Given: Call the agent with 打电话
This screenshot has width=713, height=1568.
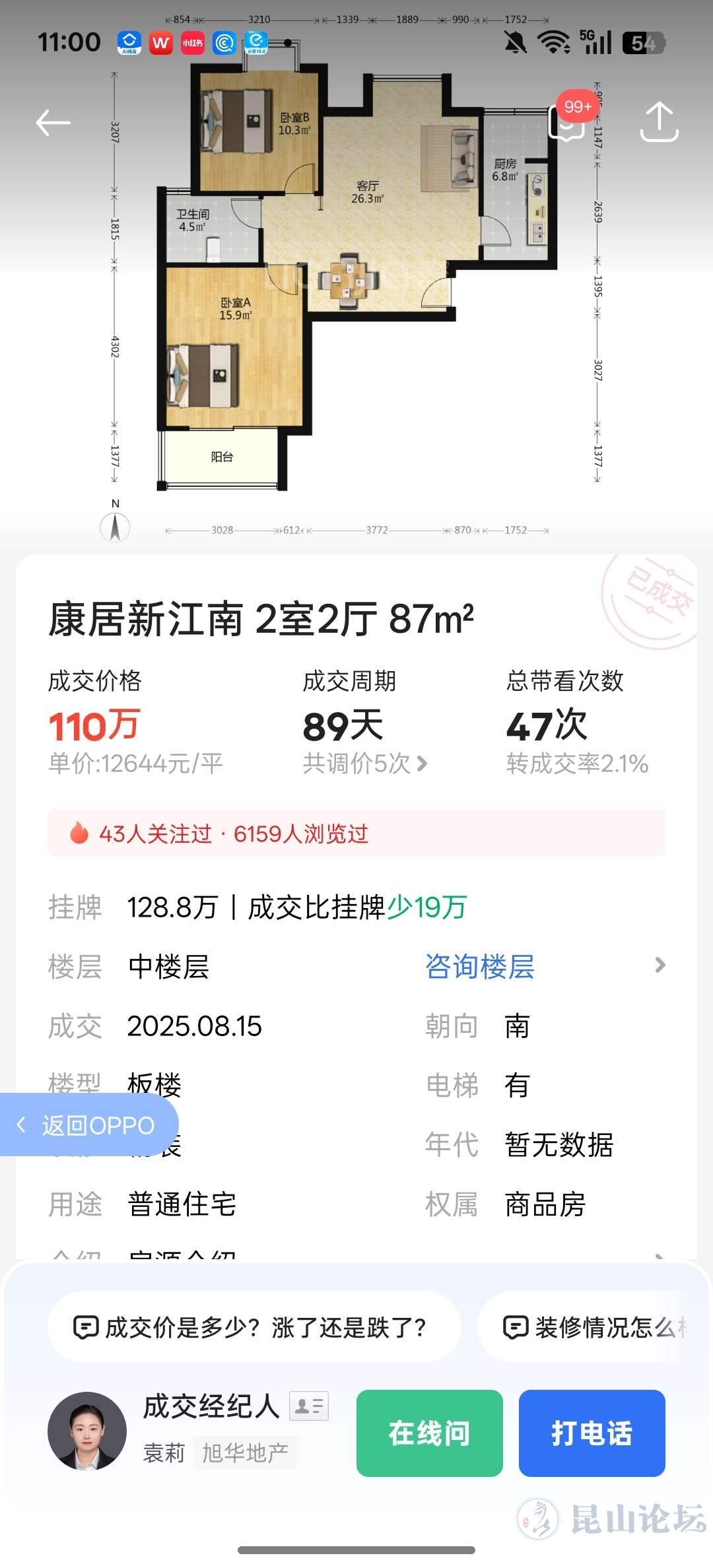Looking at the screenshot, I should coord(592,1433).
